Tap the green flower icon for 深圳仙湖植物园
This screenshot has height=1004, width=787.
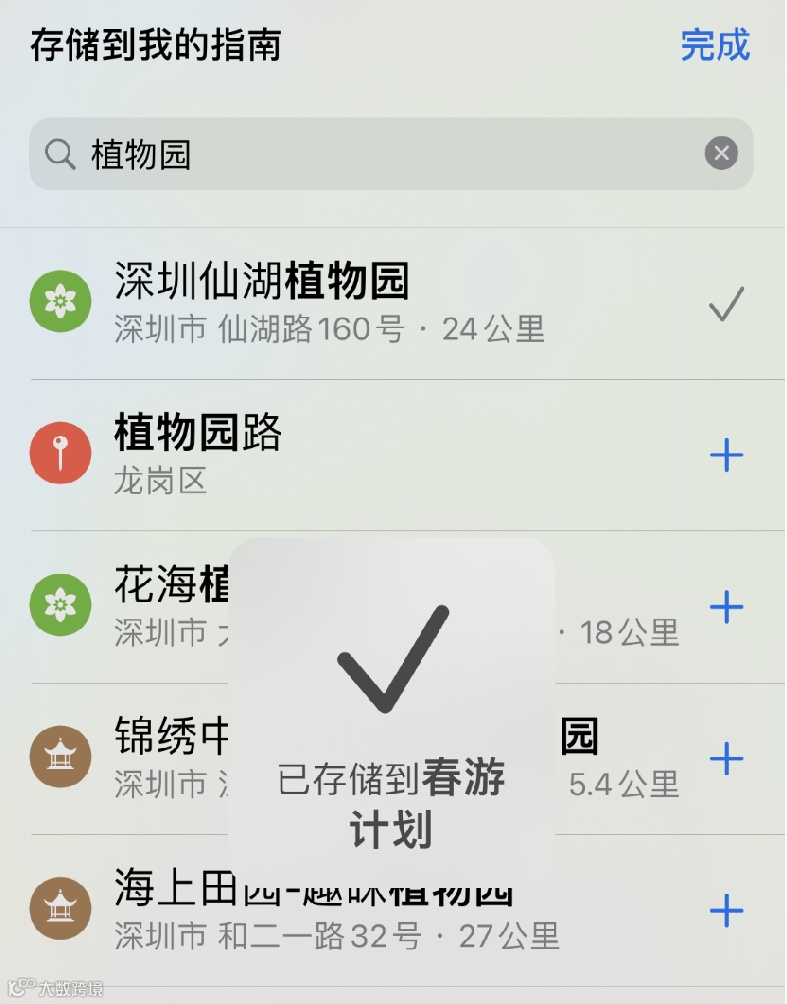click(x=61, y=299)
